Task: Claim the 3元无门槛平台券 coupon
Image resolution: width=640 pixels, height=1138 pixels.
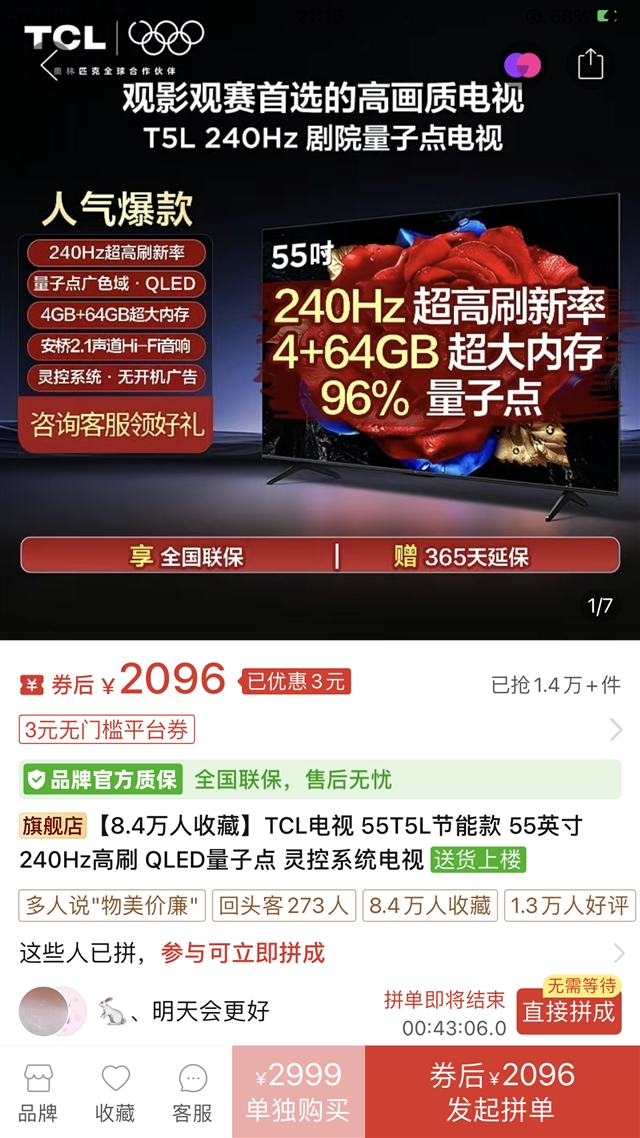Action: pos(107,730)
